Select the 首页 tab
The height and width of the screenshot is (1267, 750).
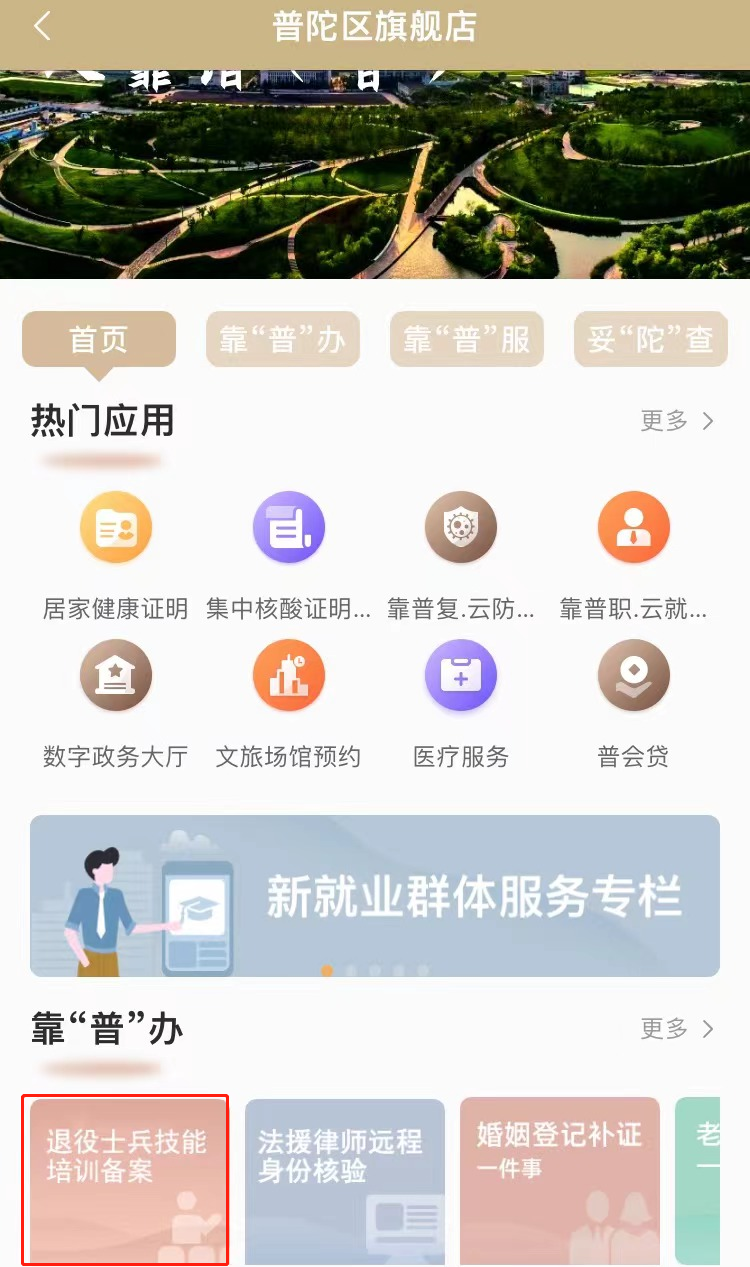coord(99,340)
